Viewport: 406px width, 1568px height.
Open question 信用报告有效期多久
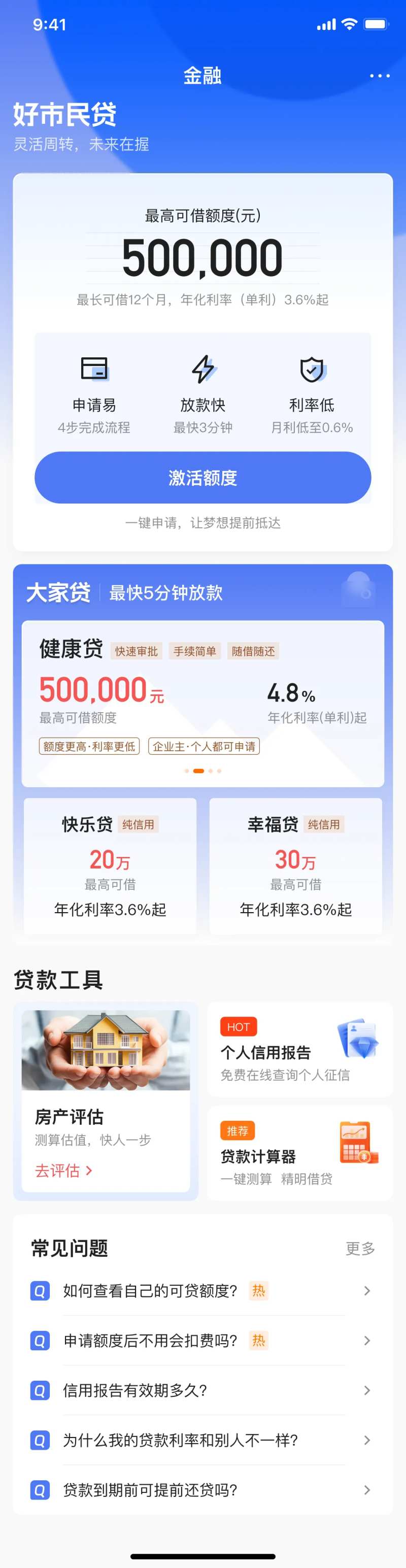click(202, 1390)
